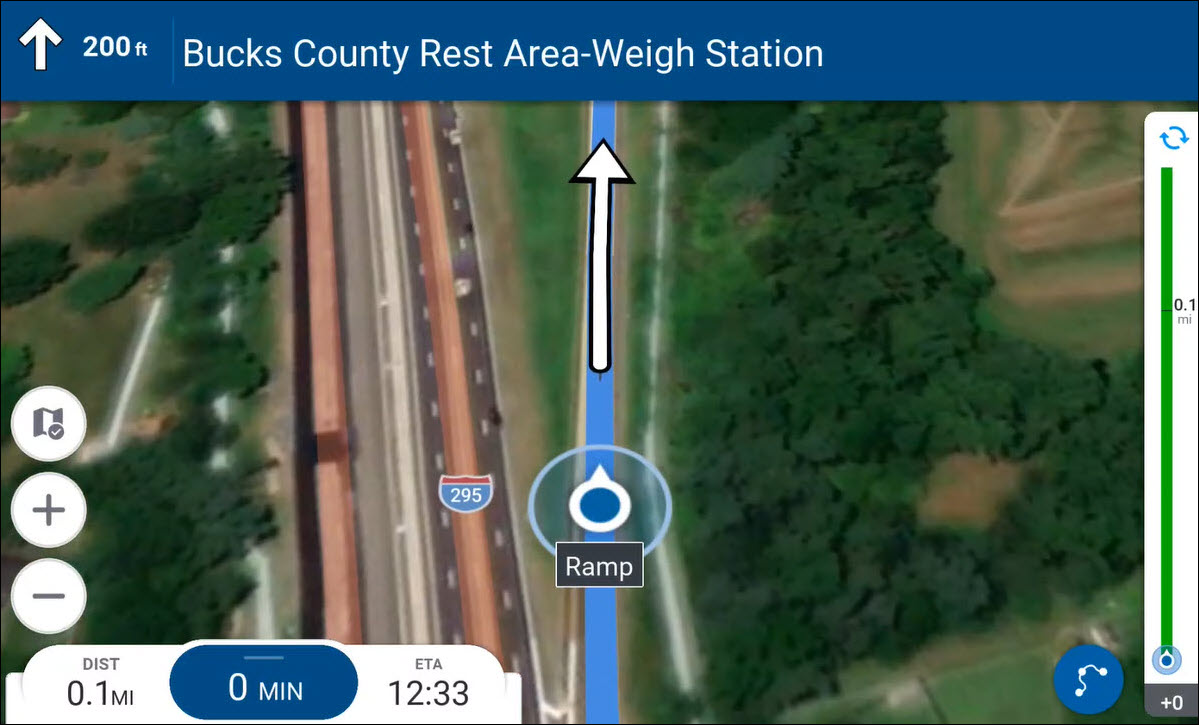The height and width of the screenshot is (725, 1199).
Task: Open the Bucks County Rest Area direction banner
Action: click(502, 52)
